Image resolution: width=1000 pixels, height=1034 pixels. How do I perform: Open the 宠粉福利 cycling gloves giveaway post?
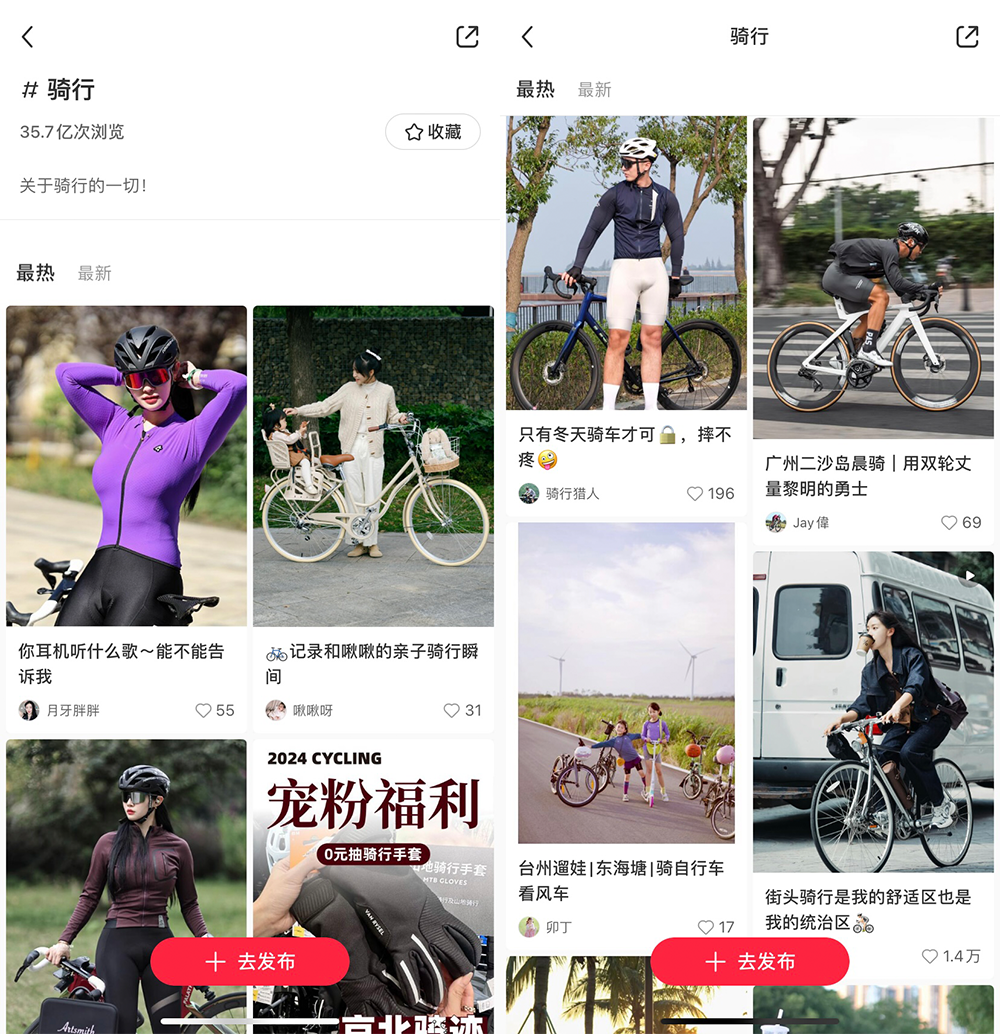click(373, 850)
